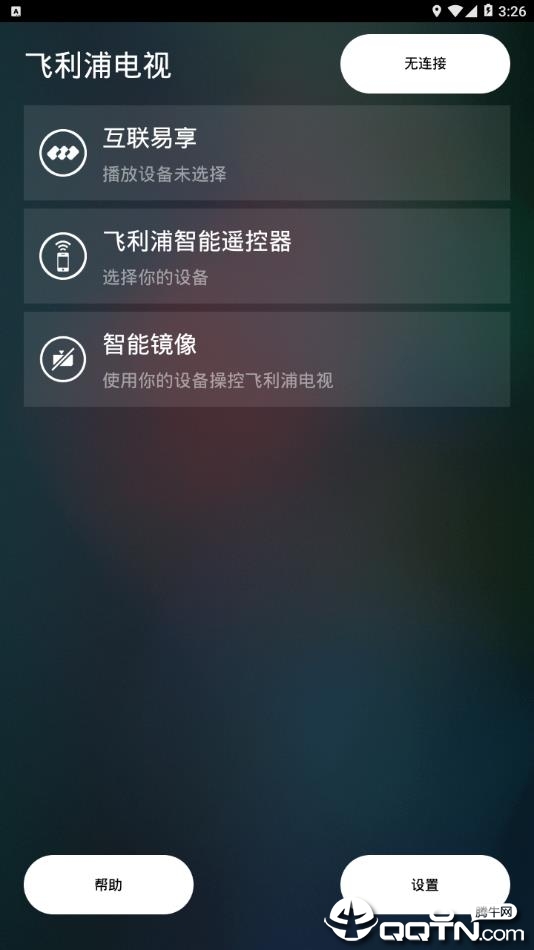Tap the 无连接 connection button

[x=425, y=64]
